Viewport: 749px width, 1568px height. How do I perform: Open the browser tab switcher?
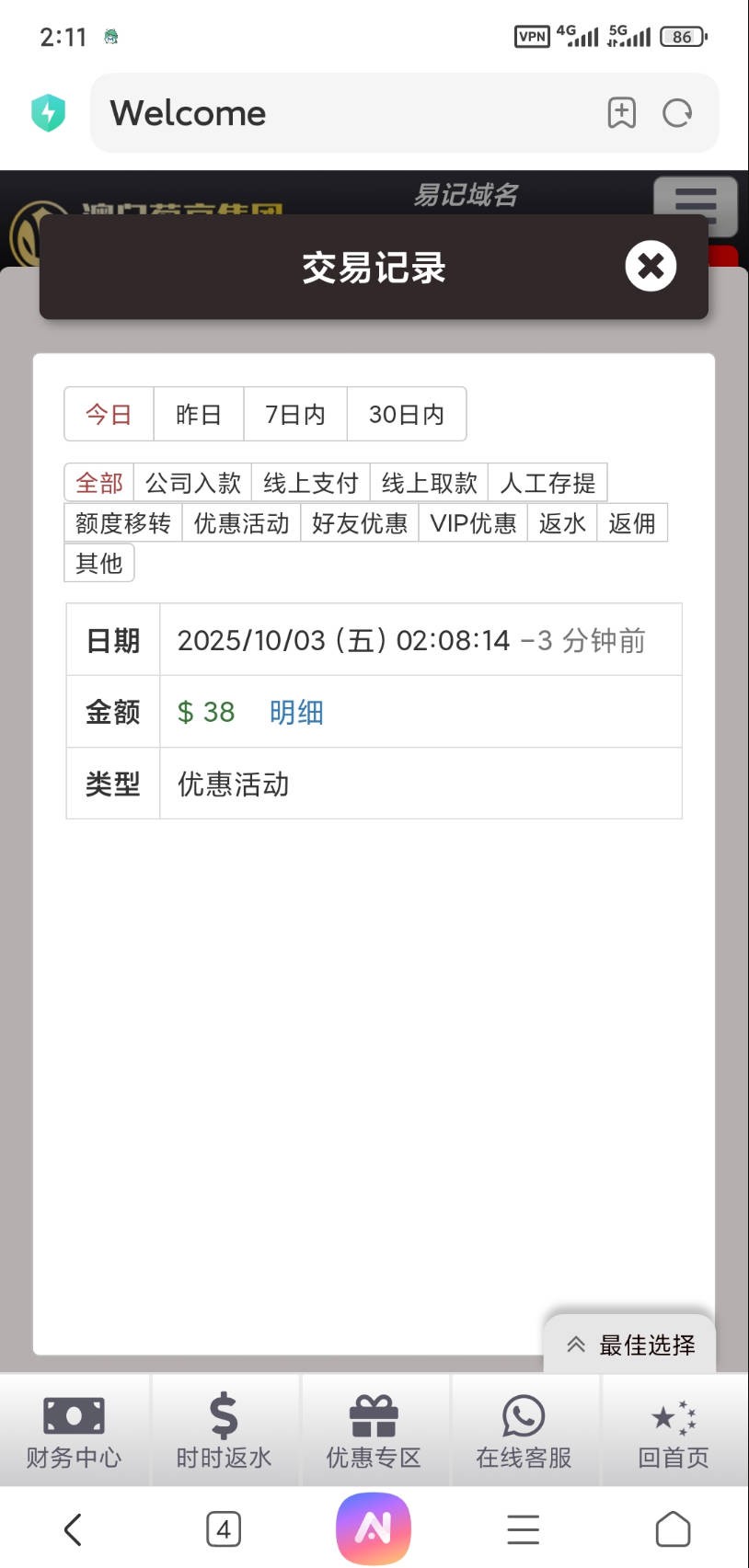pos(224,1529)
